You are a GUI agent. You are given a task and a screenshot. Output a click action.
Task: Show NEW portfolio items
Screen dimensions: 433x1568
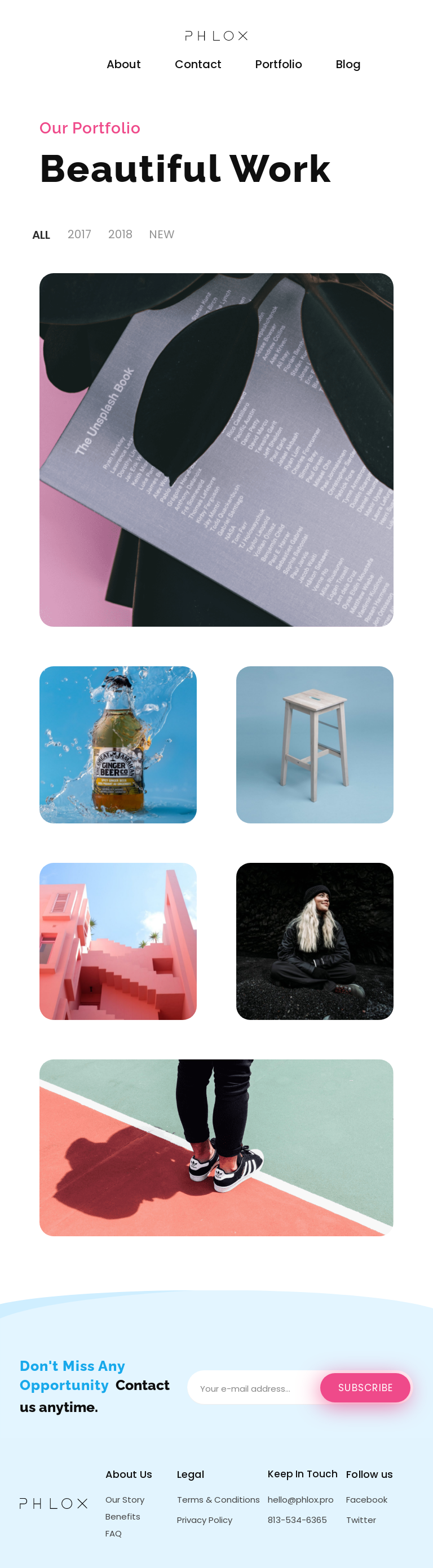[x=161, y=234]
